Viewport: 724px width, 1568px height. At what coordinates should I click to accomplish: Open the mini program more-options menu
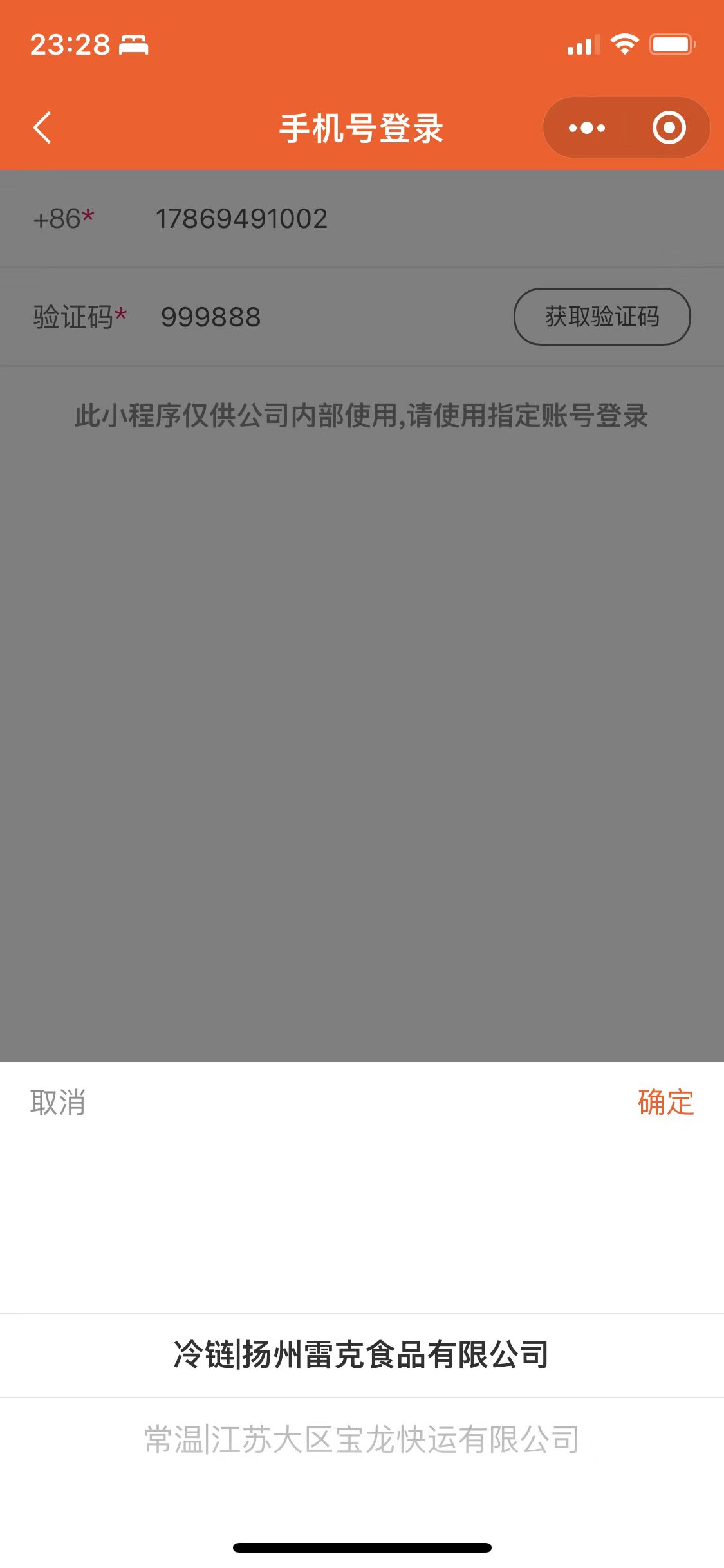[x=586, y=127]
